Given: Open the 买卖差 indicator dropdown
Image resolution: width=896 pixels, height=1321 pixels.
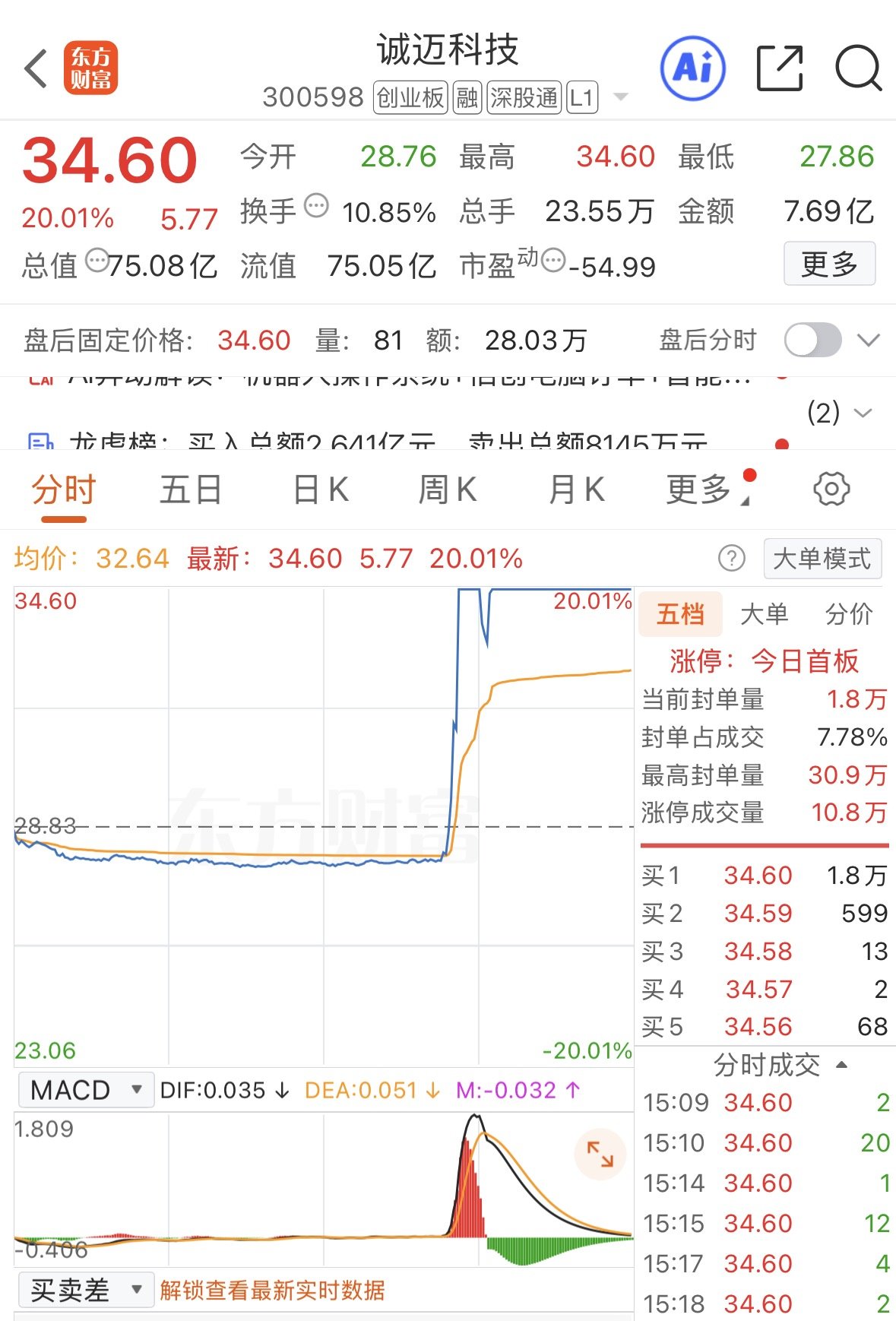Looking at the screenshot, I should coord(86,1290).
